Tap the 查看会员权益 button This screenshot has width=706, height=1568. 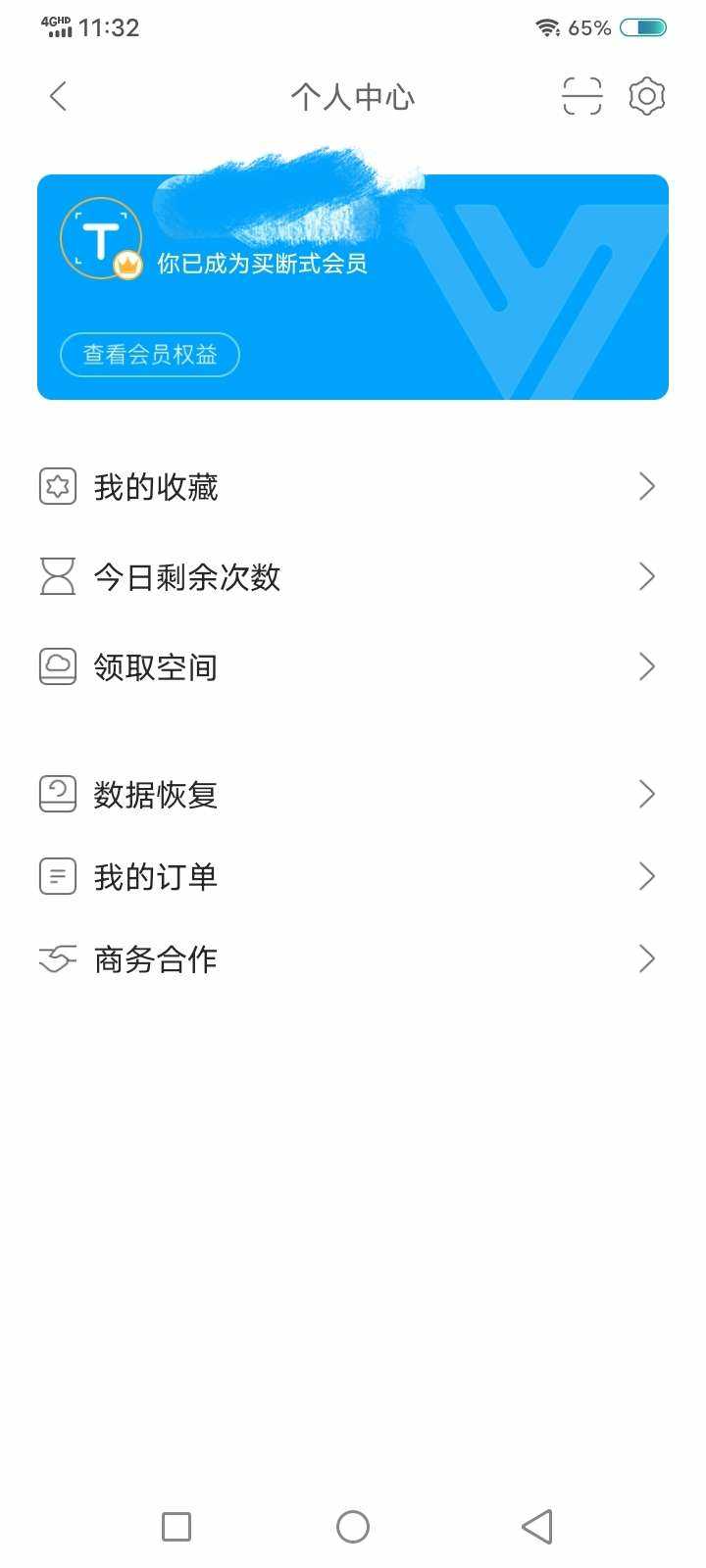(x=150, y=355)
